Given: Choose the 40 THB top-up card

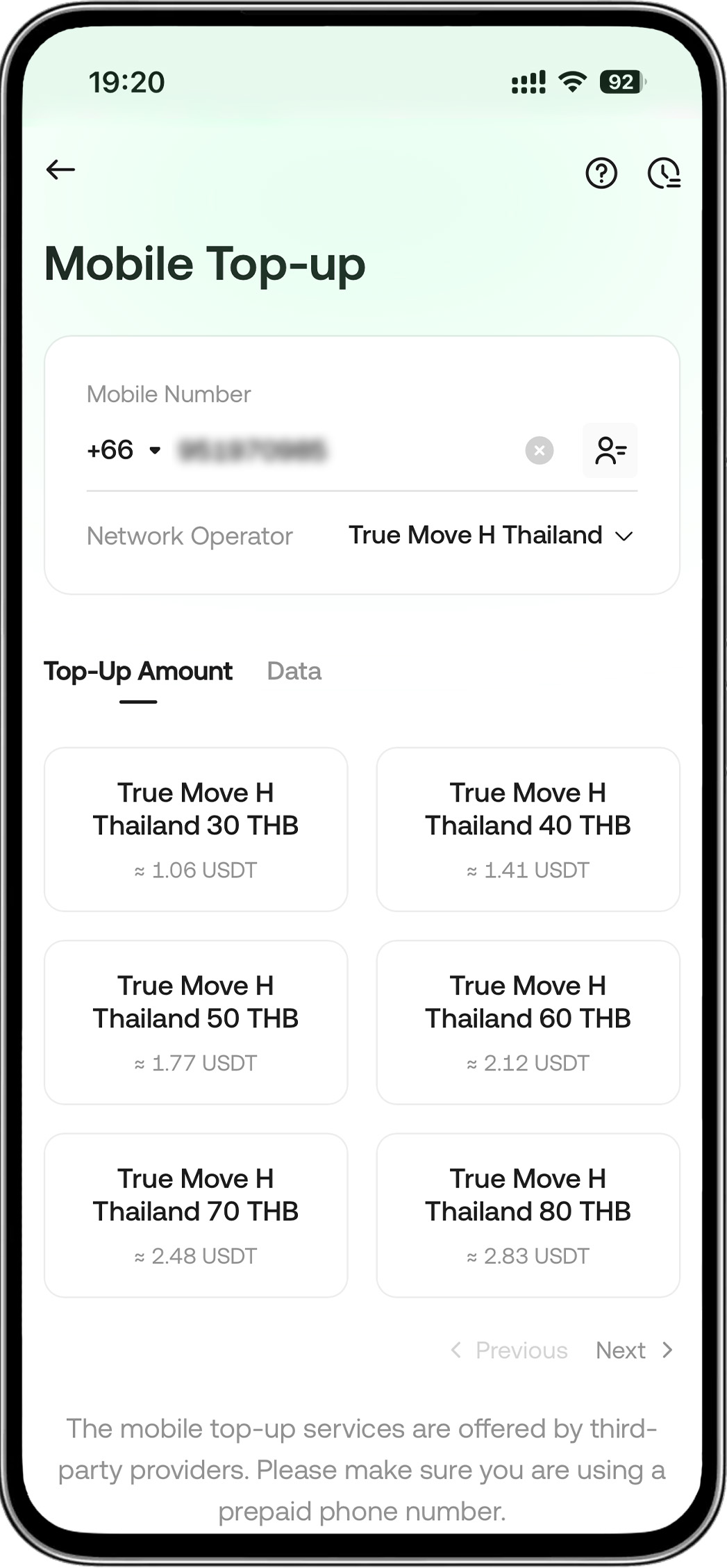Looking at the screenshot, I should coord(528,829).
